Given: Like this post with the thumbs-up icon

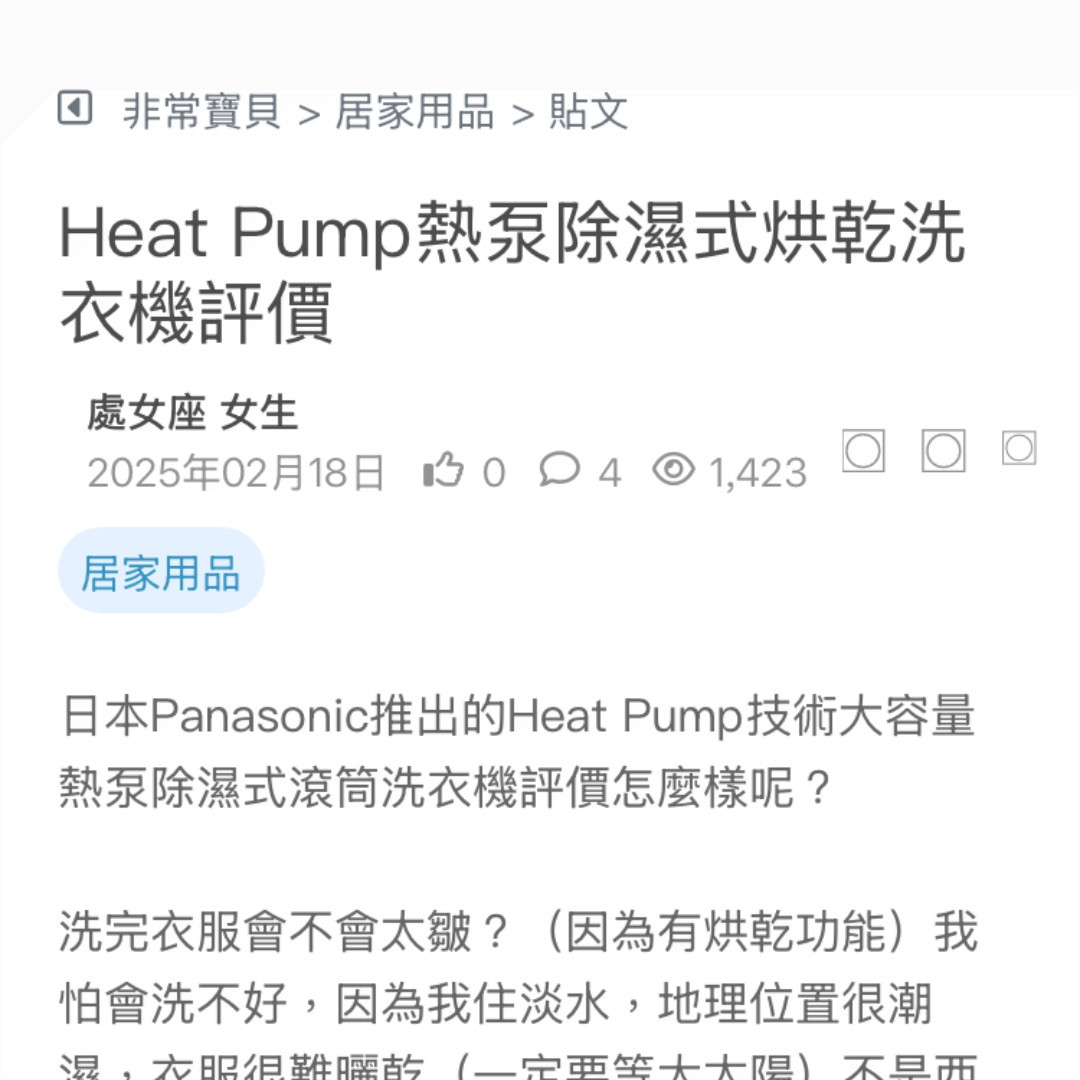Looking at the screenshot, I should (x=444, y=470).
